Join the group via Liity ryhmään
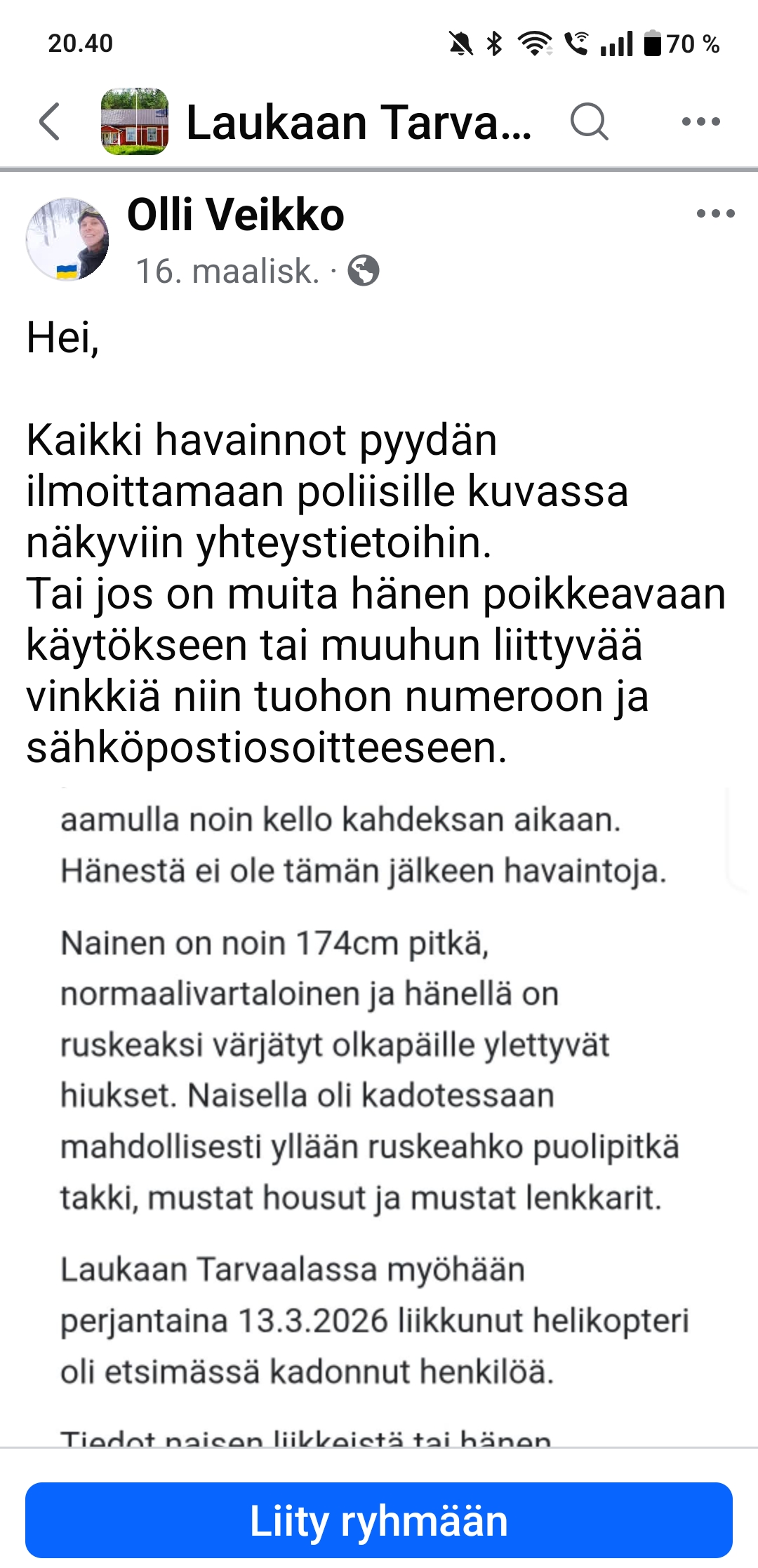Viewport: 758px width, 1568px height. (x=379, y=1520)
